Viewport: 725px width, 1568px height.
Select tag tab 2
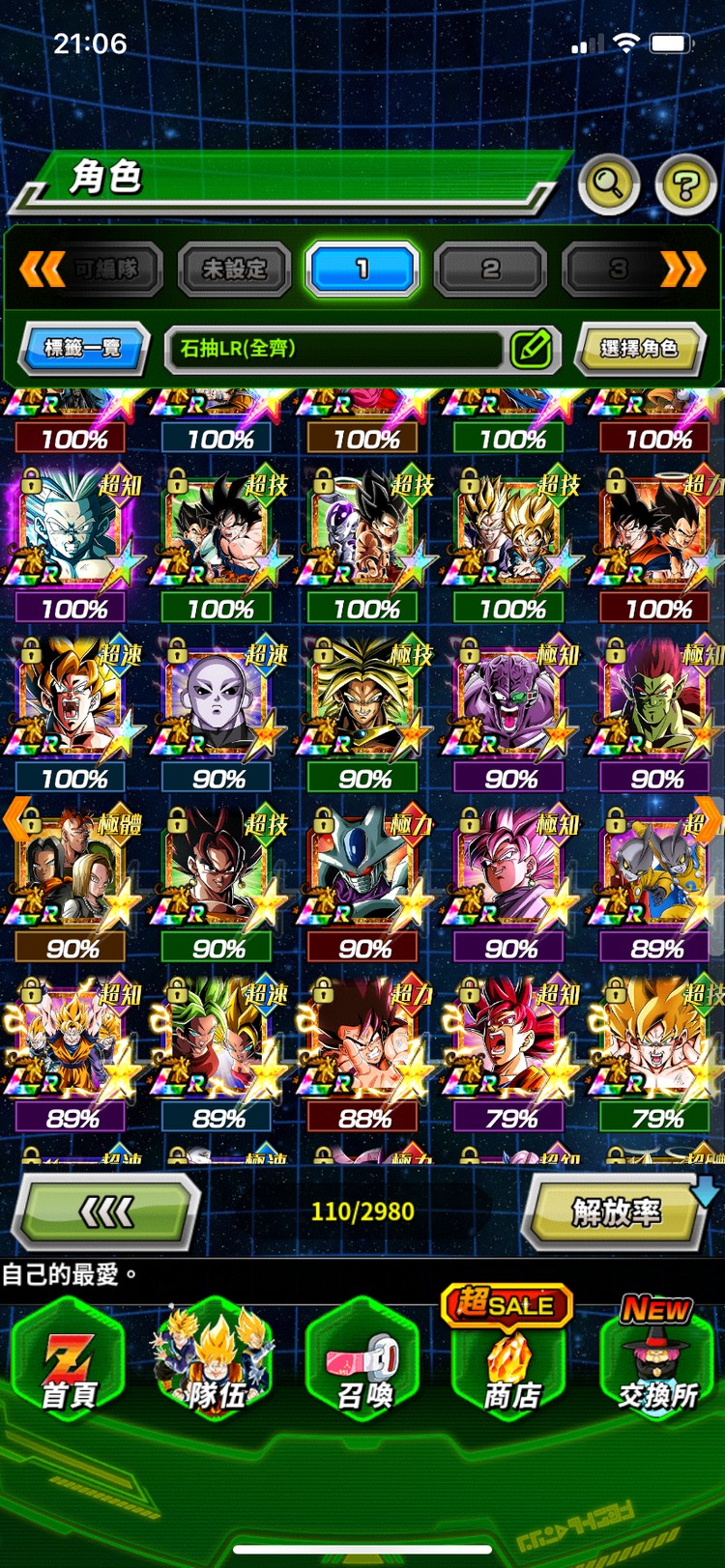coord(491,270)
